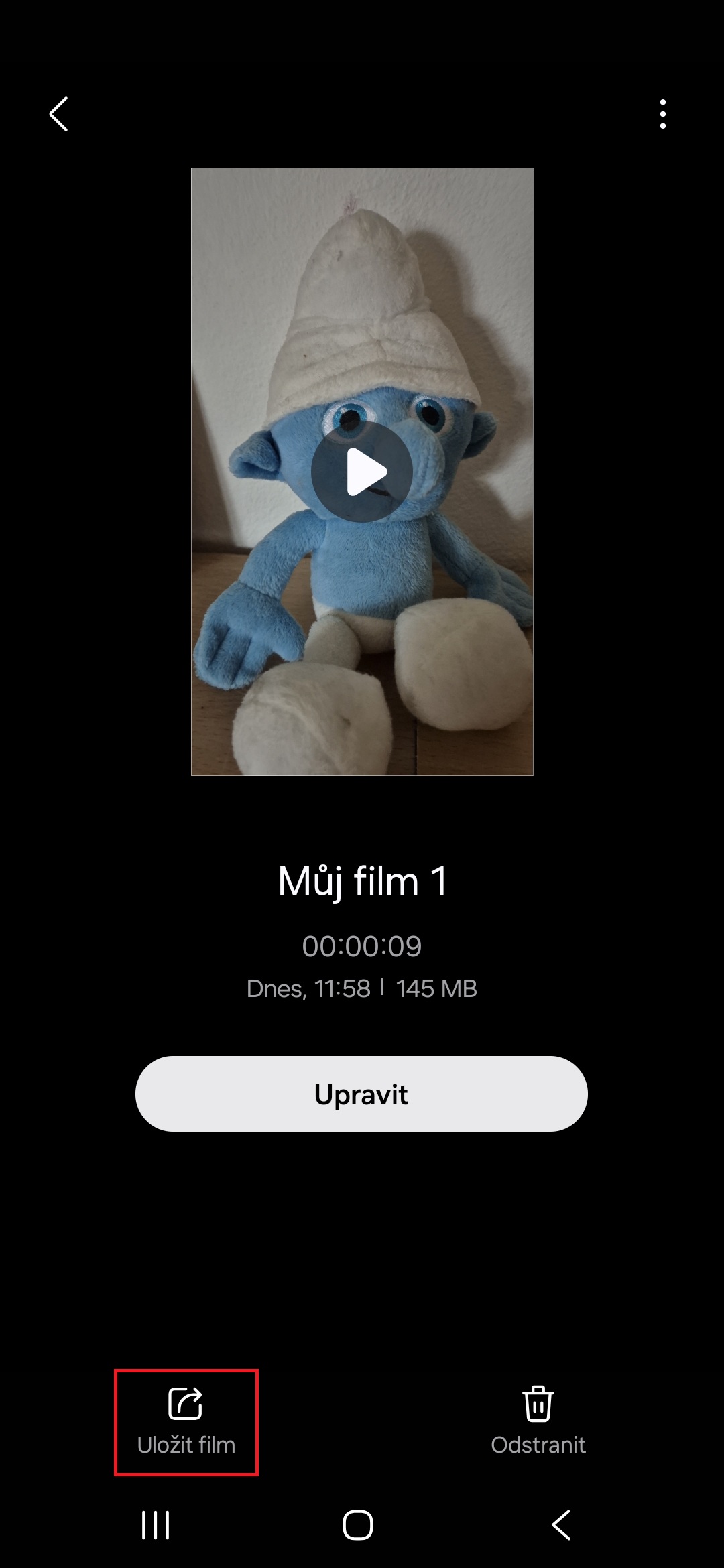Tap the Upravit button
Image resolution: width=724 pixels, height=1568 pixels.
tap(361, 1094)
